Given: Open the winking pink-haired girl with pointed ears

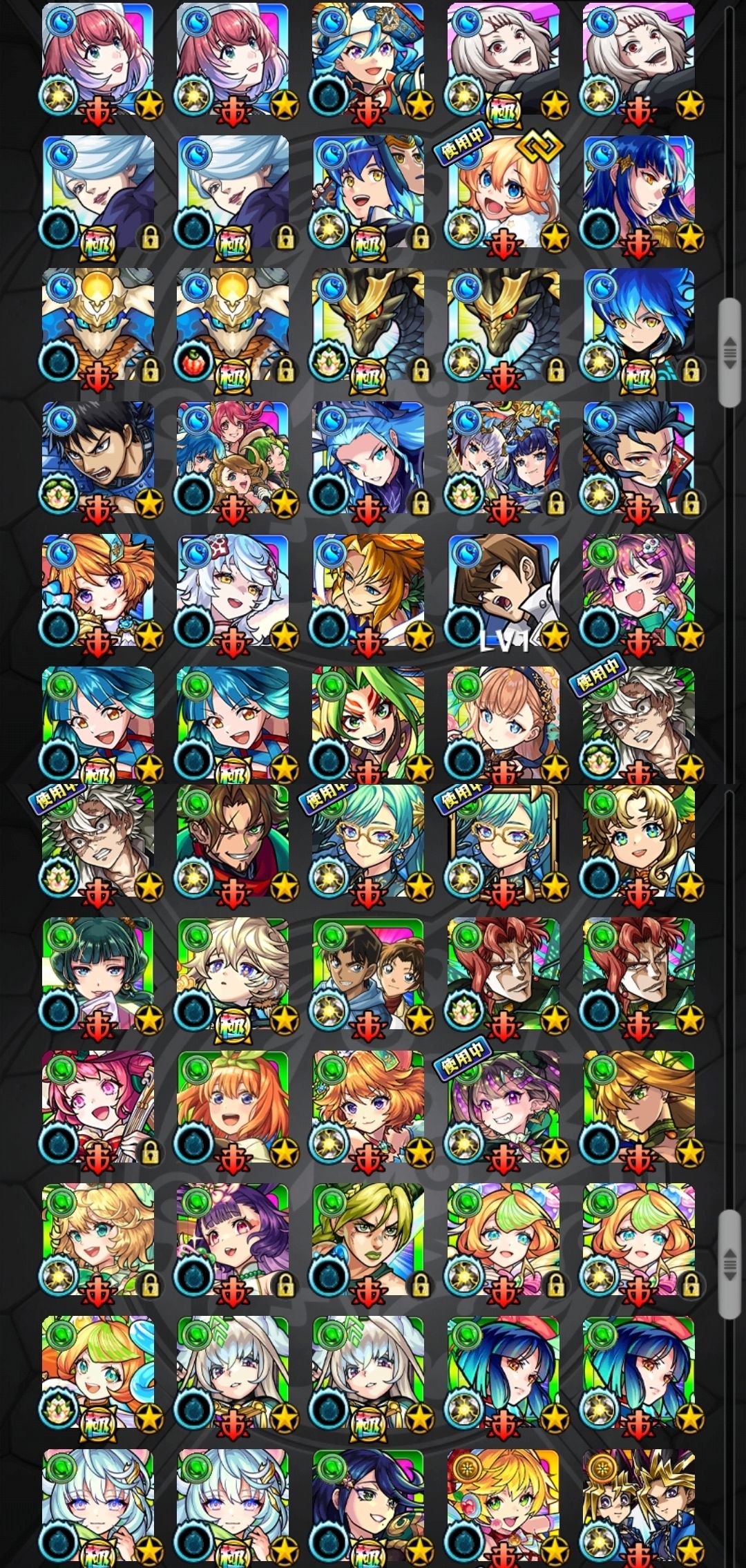Looking at the screenshot, I should pyautogui.click(x=638, y=591).
